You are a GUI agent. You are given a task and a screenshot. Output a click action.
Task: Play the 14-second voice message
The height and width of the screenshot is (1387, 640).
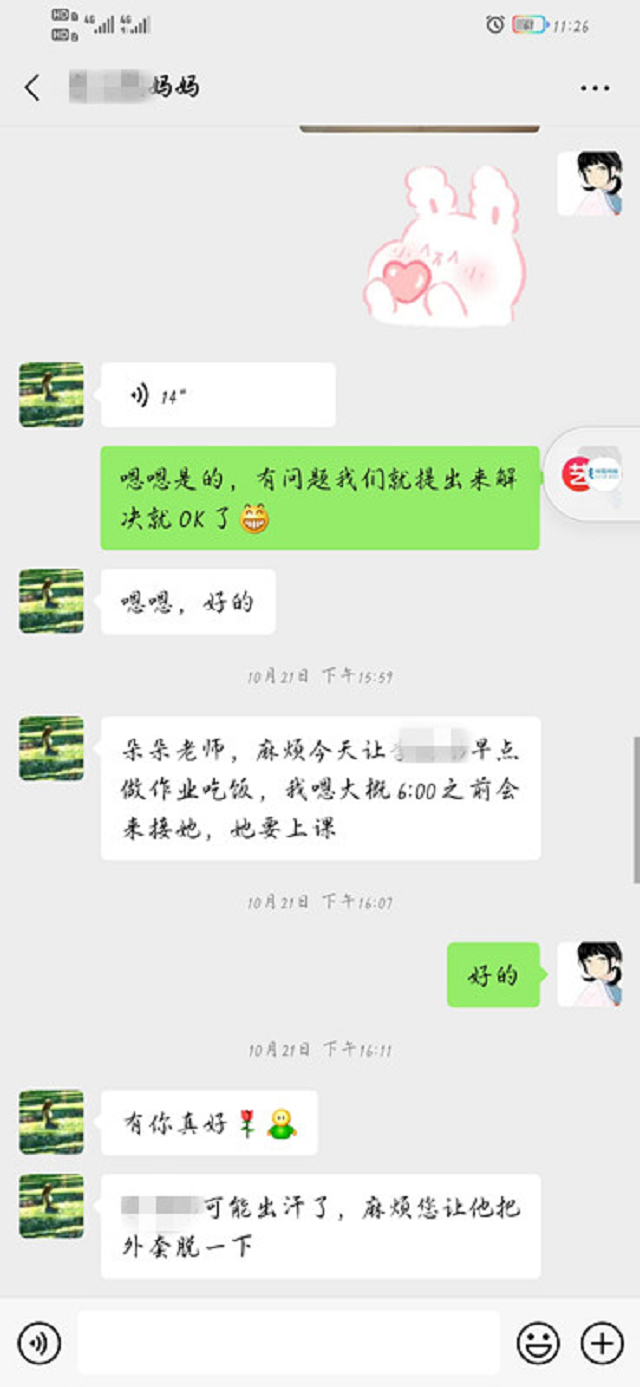pyautogui.click(x=217, y=395)
